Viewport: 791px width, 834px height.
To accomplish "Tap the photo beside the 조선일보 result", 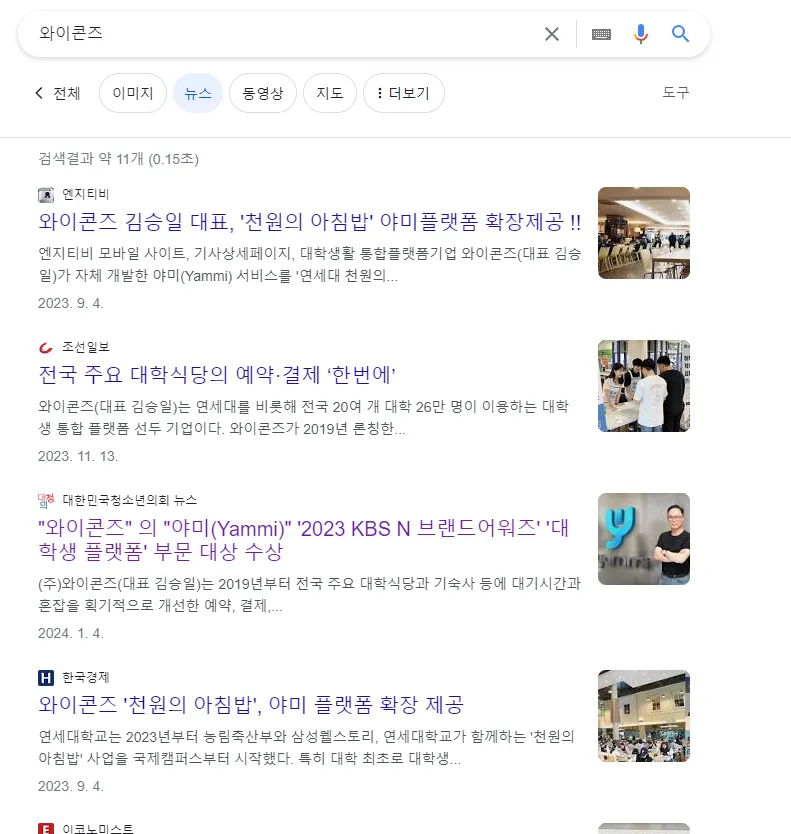I will [643, 386].
